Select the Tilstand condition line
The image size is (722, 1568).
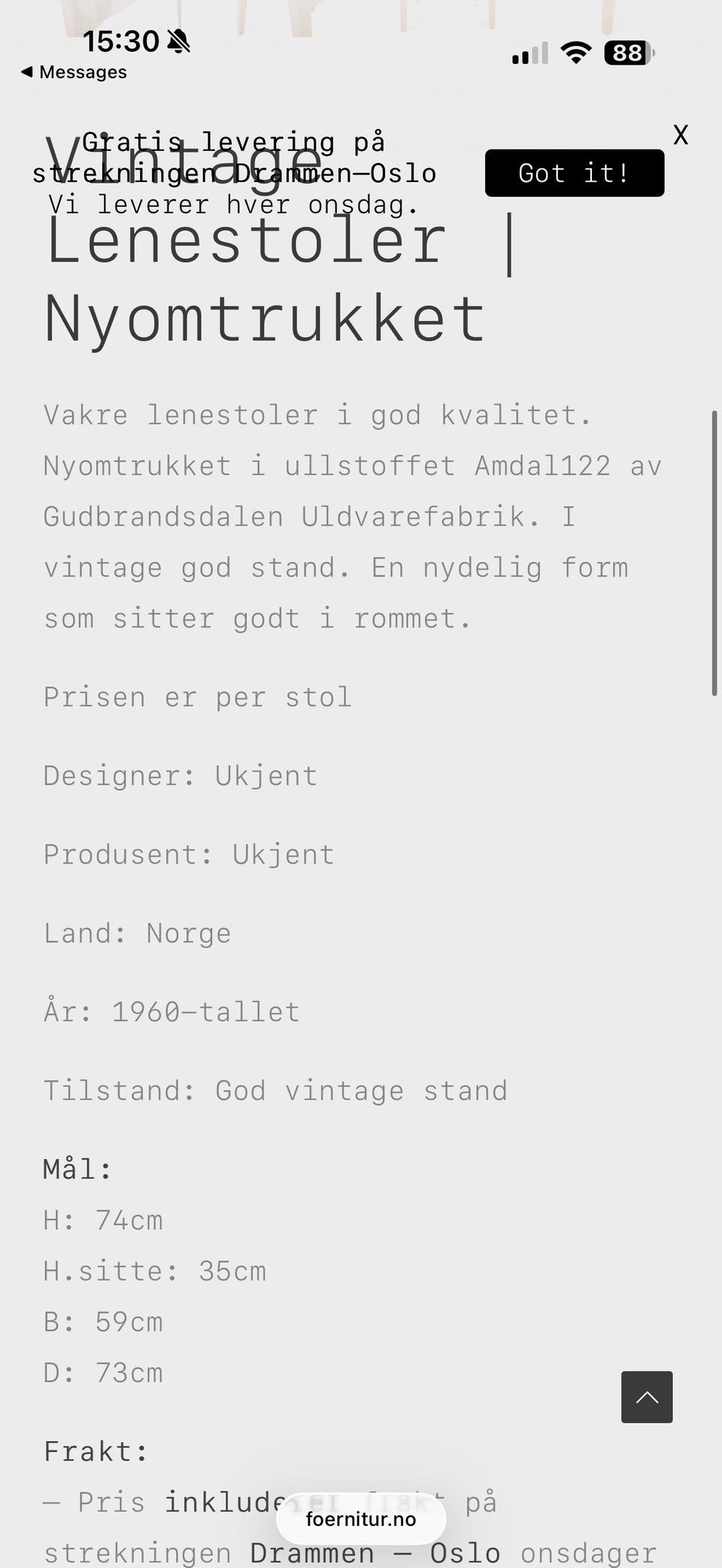275,1090
